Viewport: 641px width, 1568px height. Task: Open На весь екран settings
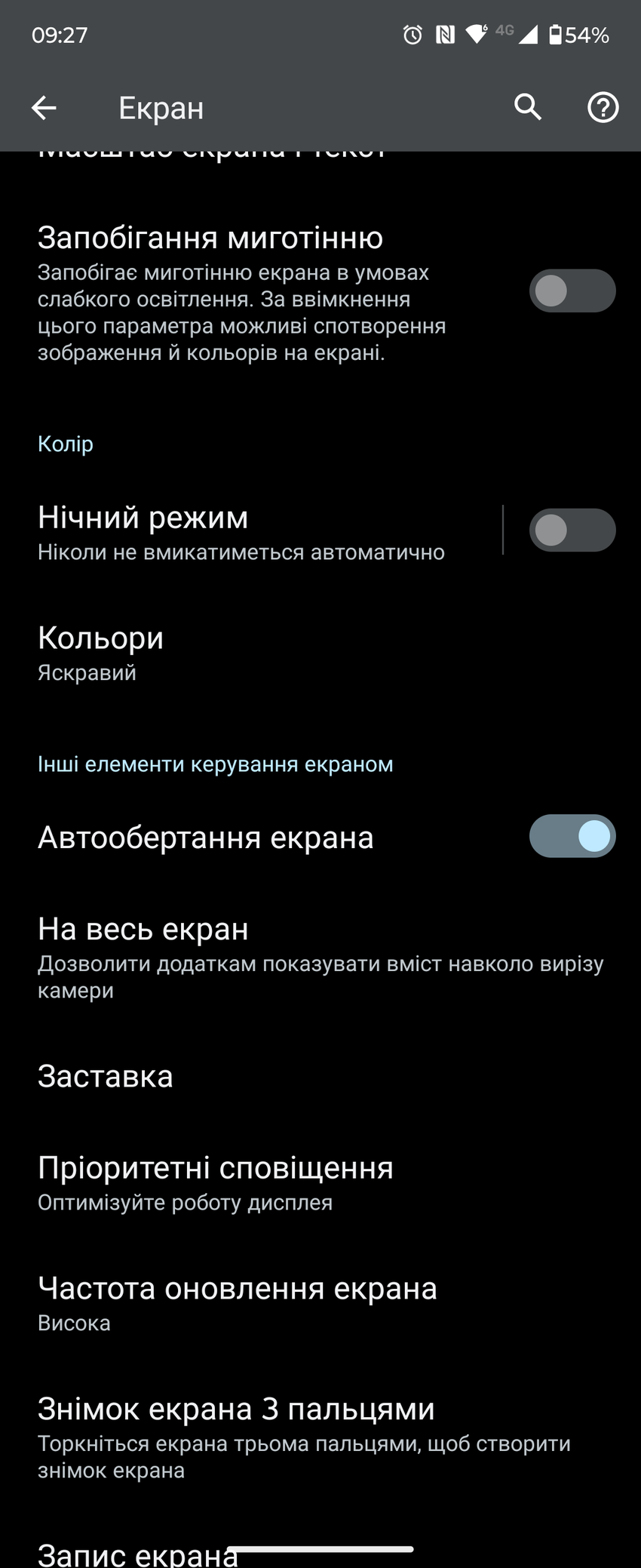click(302, 957)
